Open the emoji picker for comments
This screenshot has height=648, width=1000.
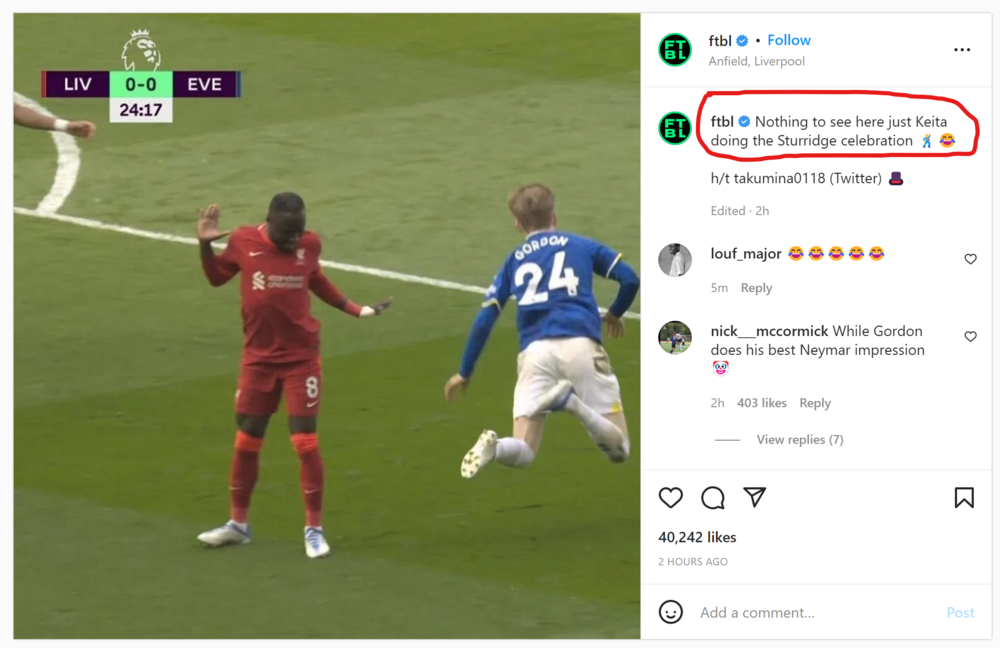coord(671,612)
